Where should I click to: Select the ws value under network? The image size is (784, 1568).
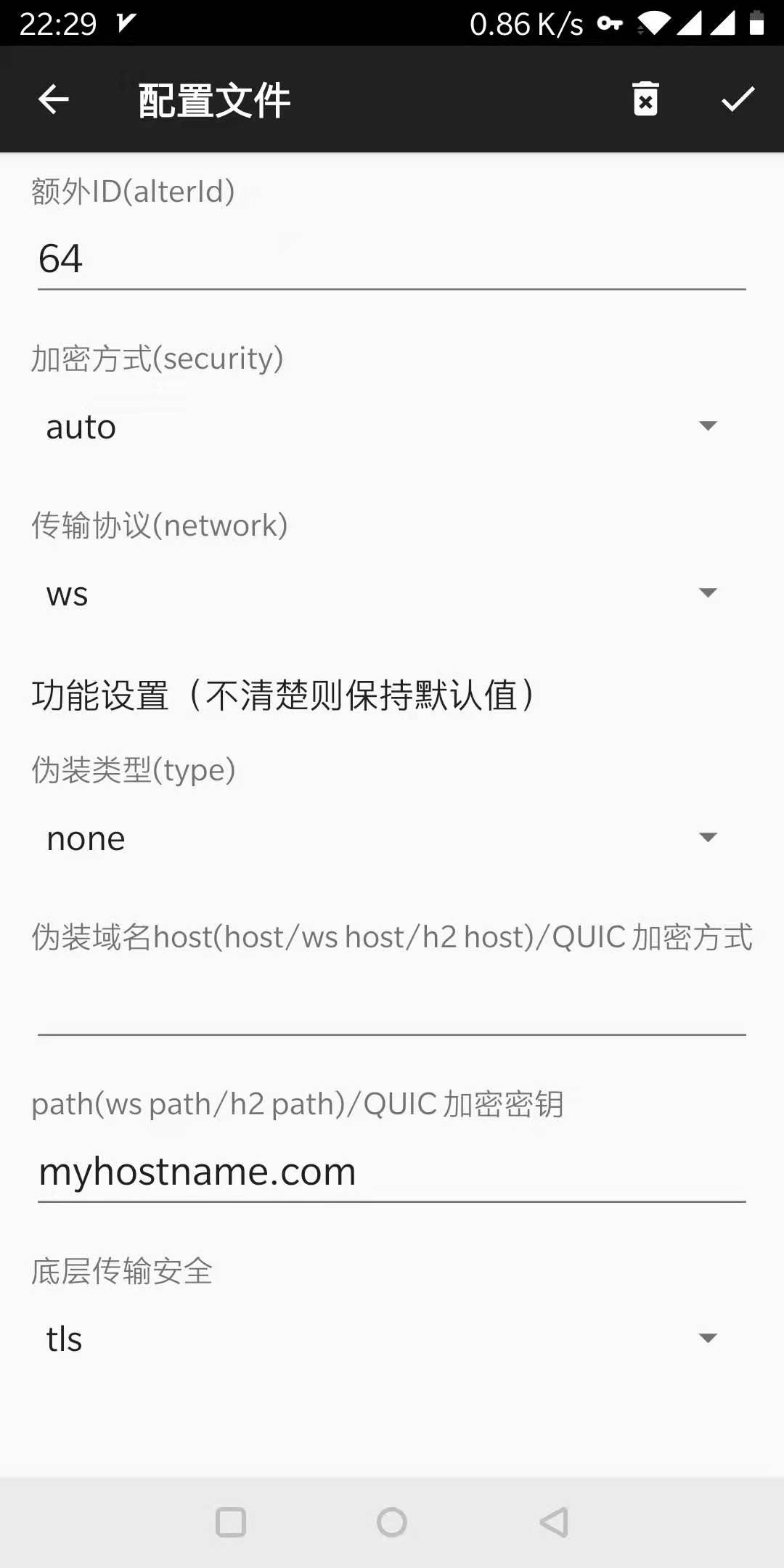point(67,594)
